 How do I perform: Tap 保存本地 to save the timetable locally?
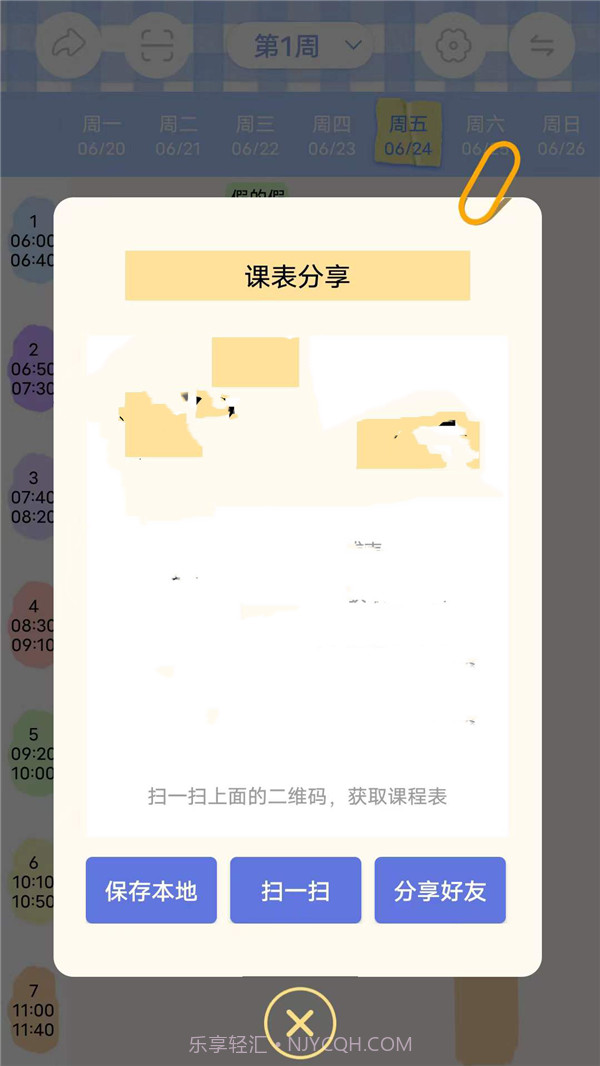pyautogui.click(x=151, y=890)
